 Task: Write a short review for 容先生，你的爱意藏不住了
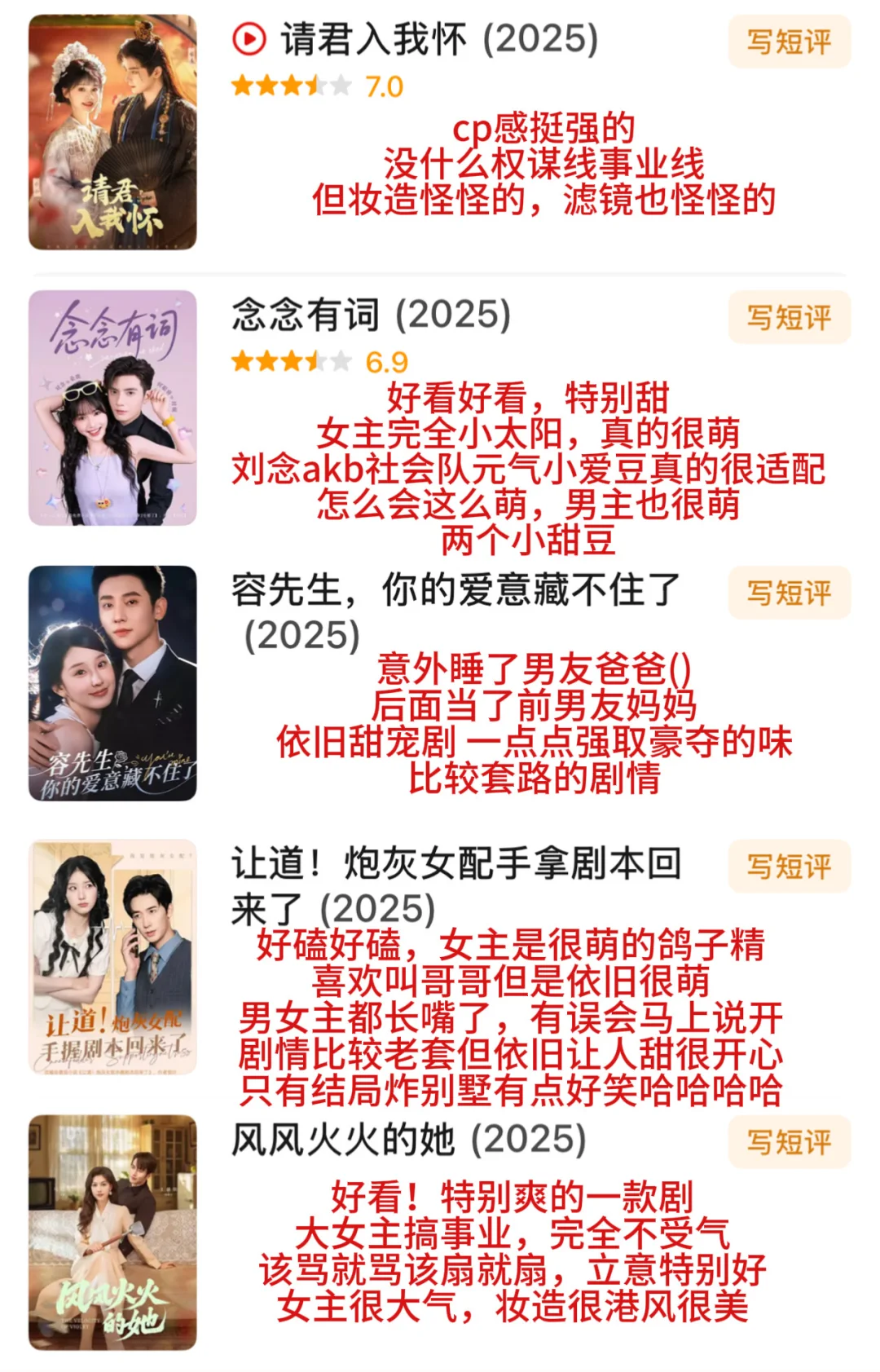[789, 593]
